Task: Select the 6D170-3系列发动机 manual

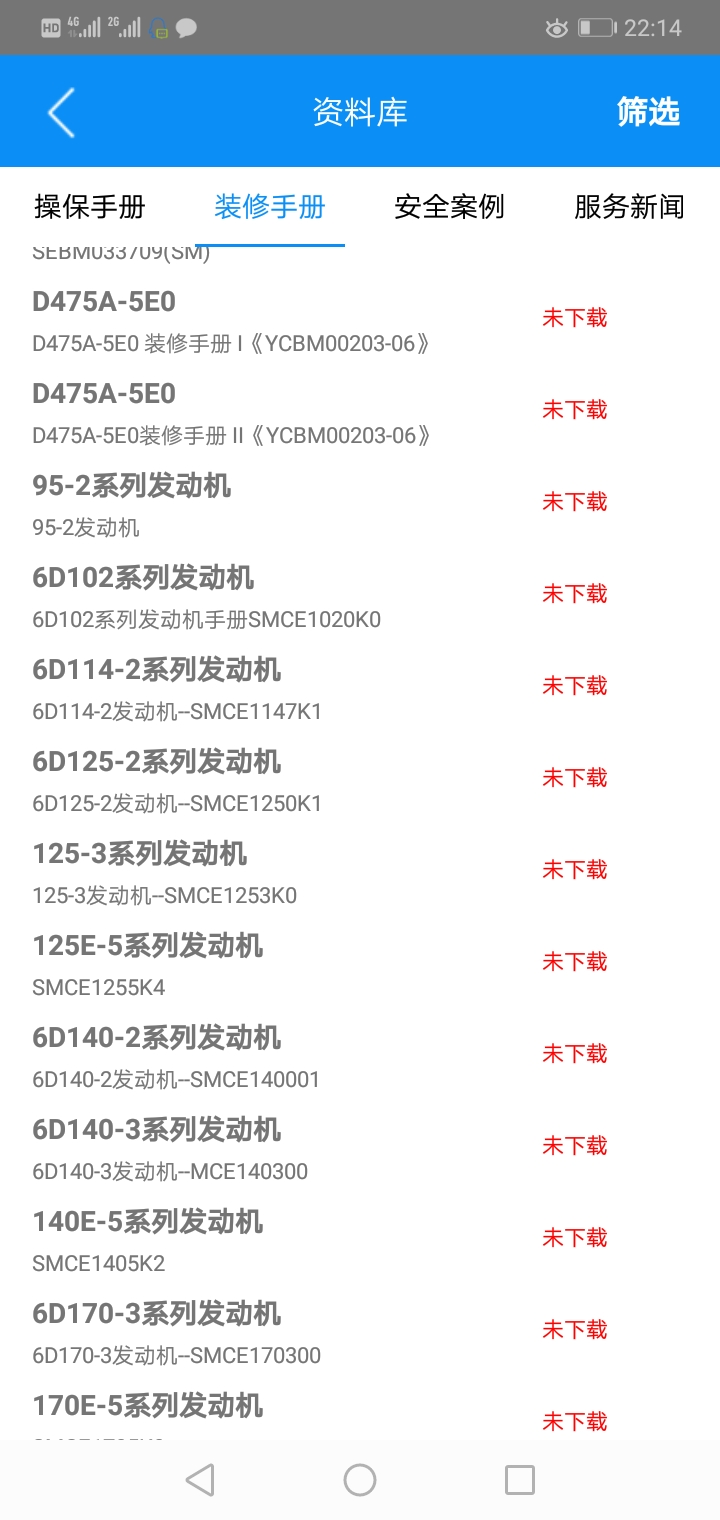Action: (360, 1333)
